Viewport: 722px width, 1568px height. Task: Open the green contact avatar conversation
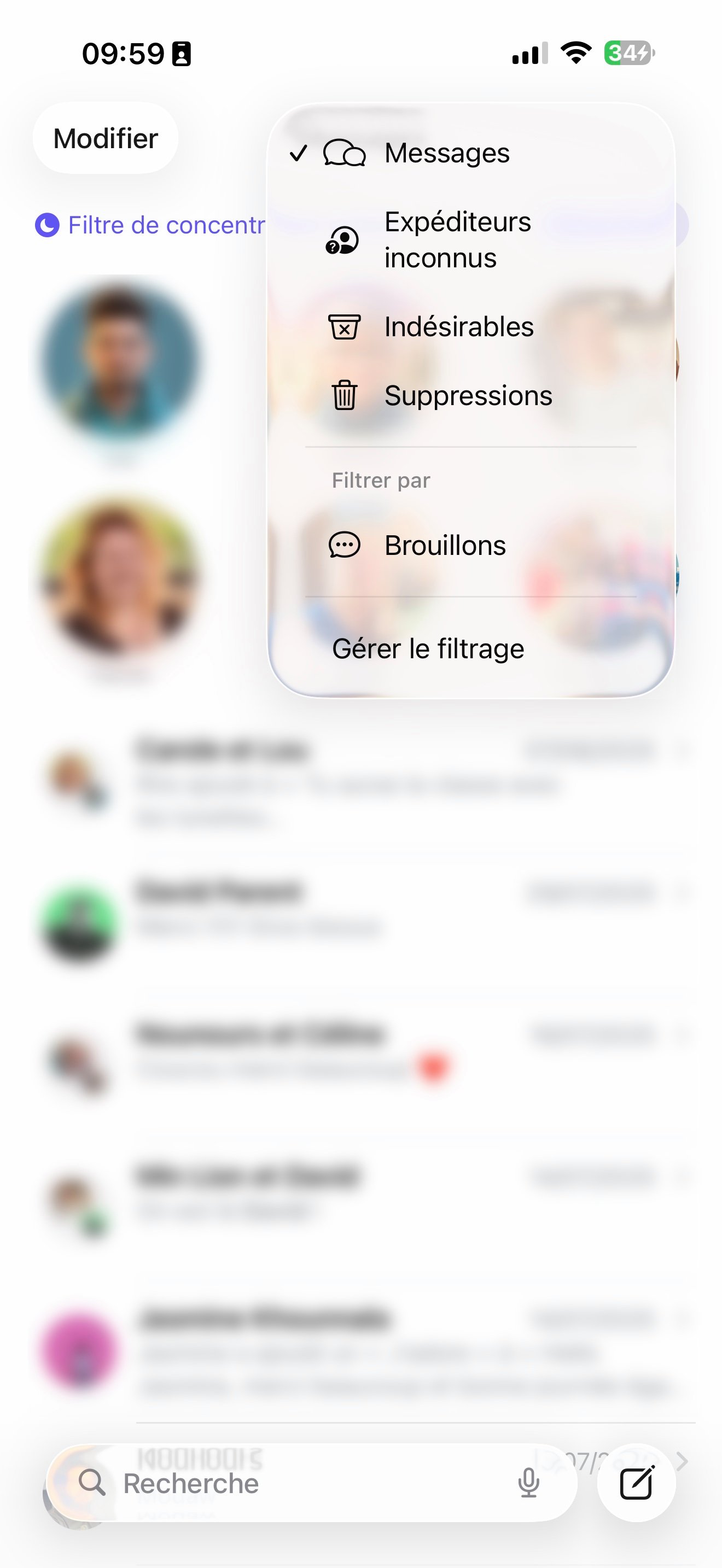coord(80,922)
